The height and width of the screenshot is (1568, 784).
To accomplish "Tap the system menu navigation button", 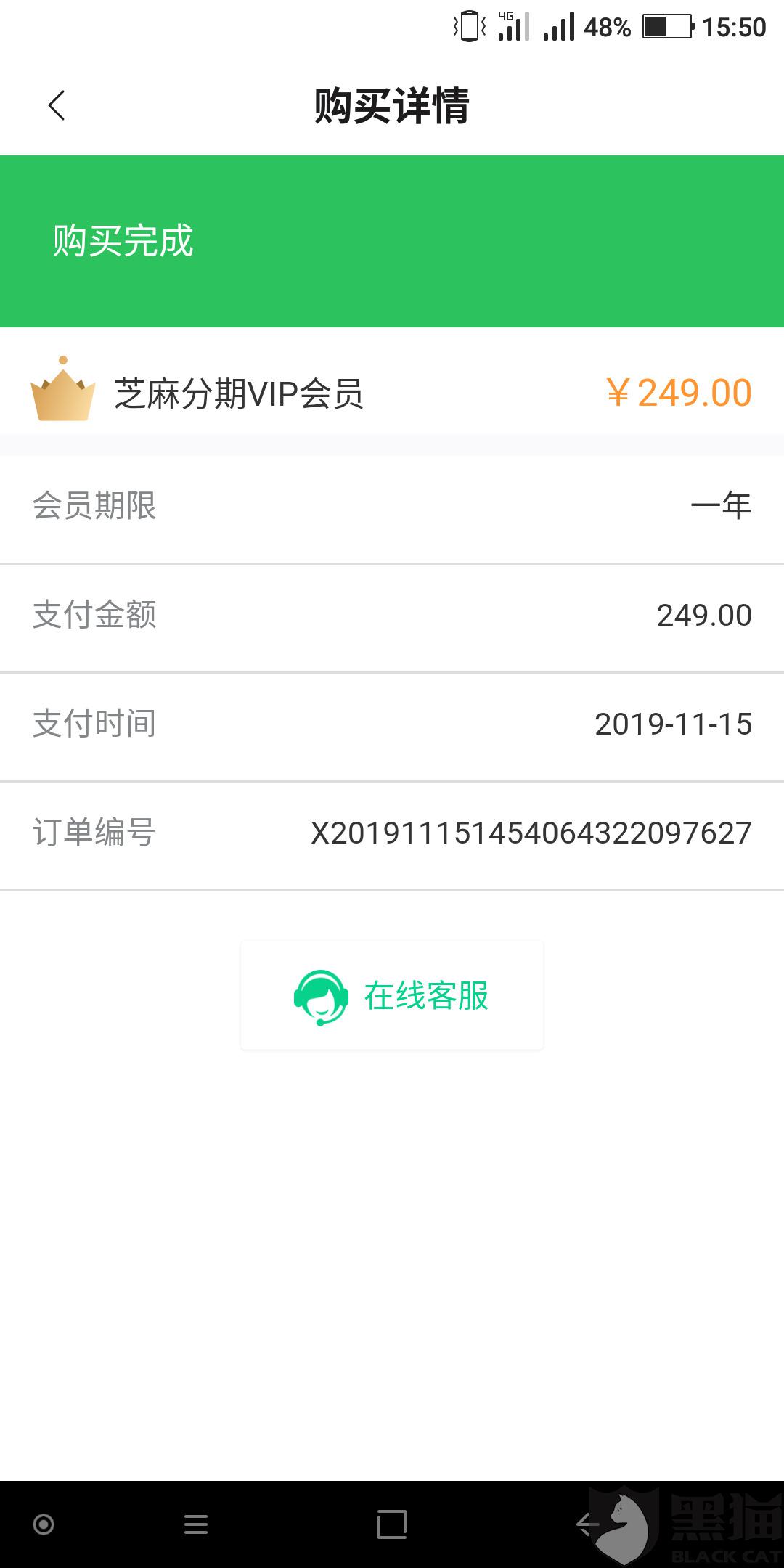I will click(x=196, y=1524).
